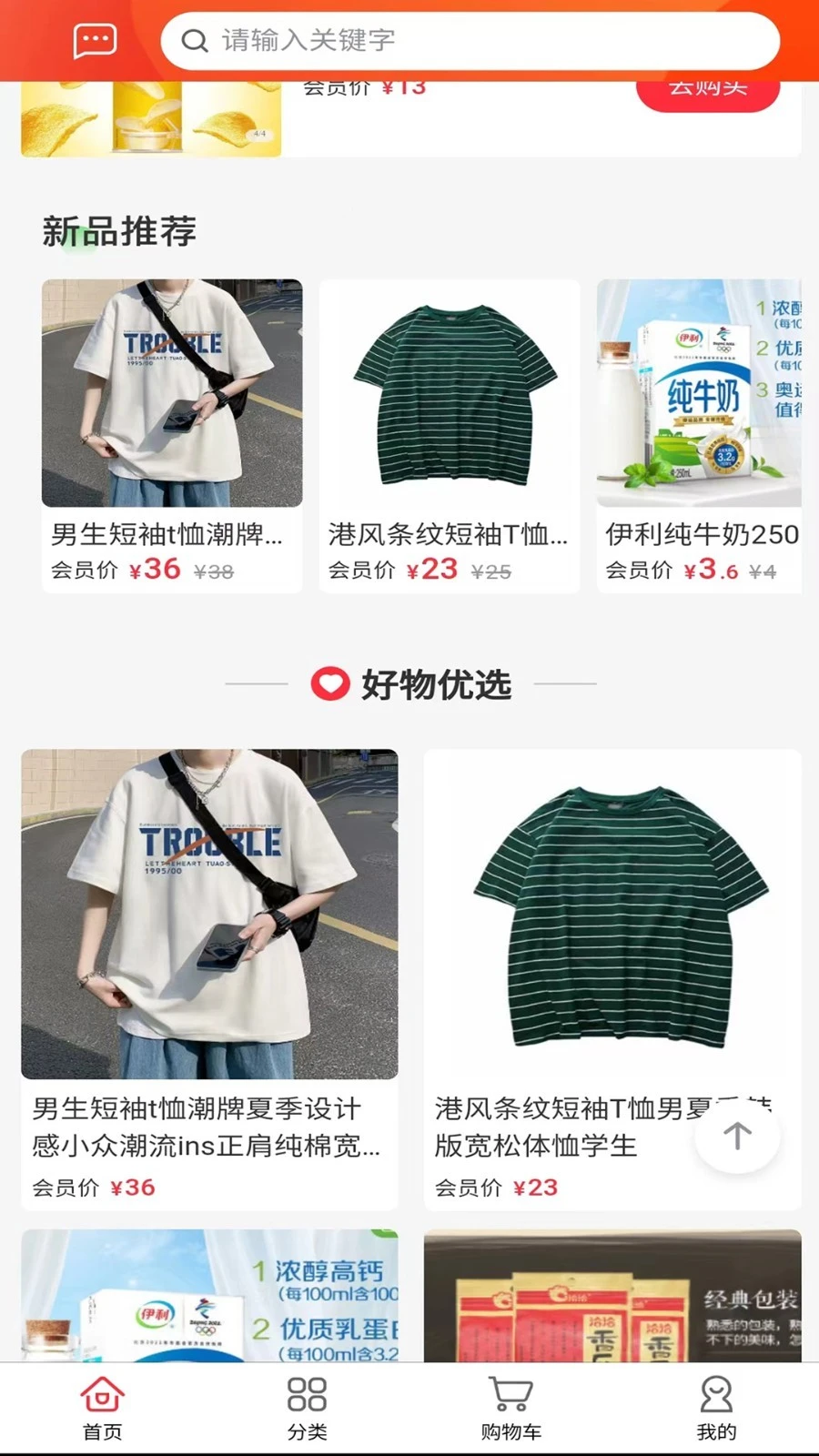Switch to the 购物车 tab
Image resolution: width=819 pixels, height=1456 pixels.
[x=511, y=1406]
